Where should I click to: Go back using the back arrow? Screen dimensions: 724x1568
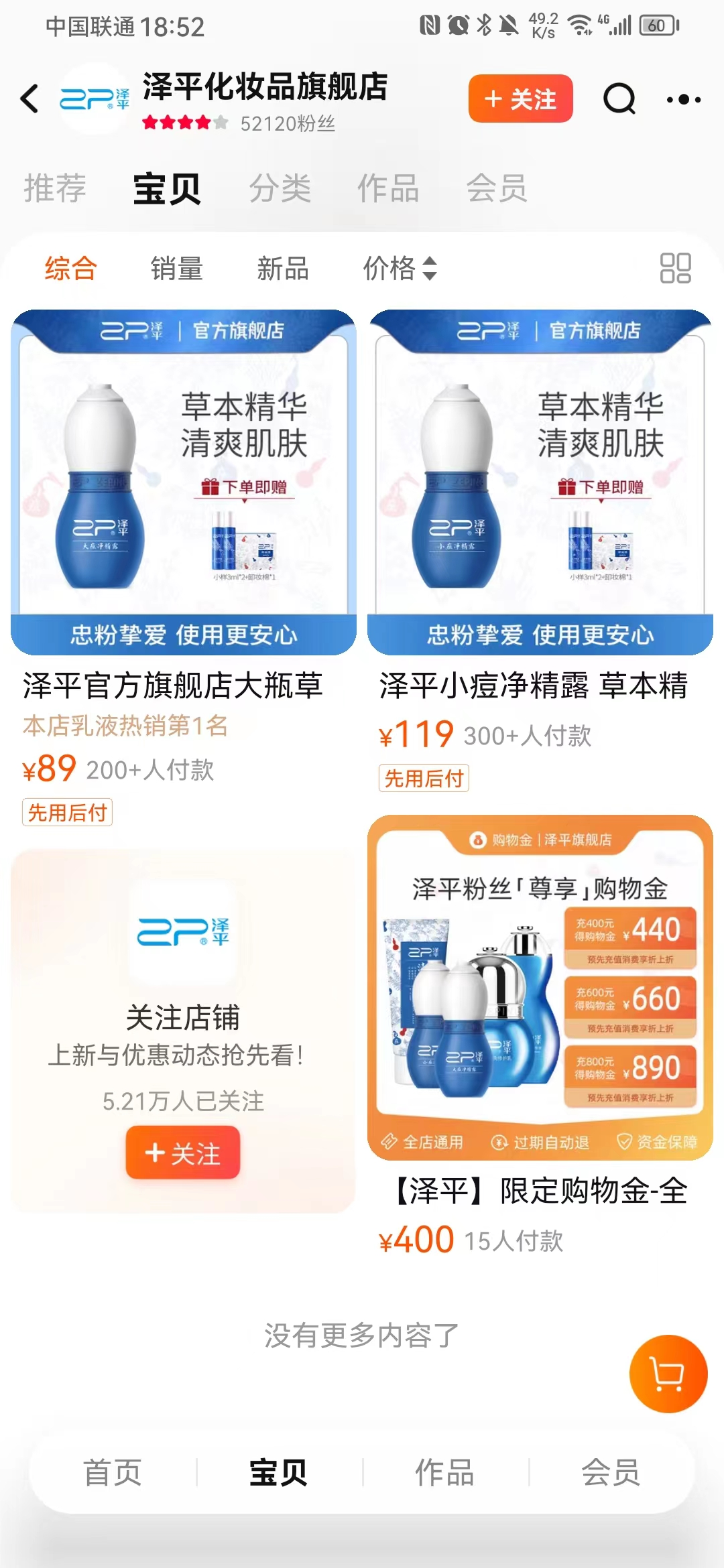(29, 99)
